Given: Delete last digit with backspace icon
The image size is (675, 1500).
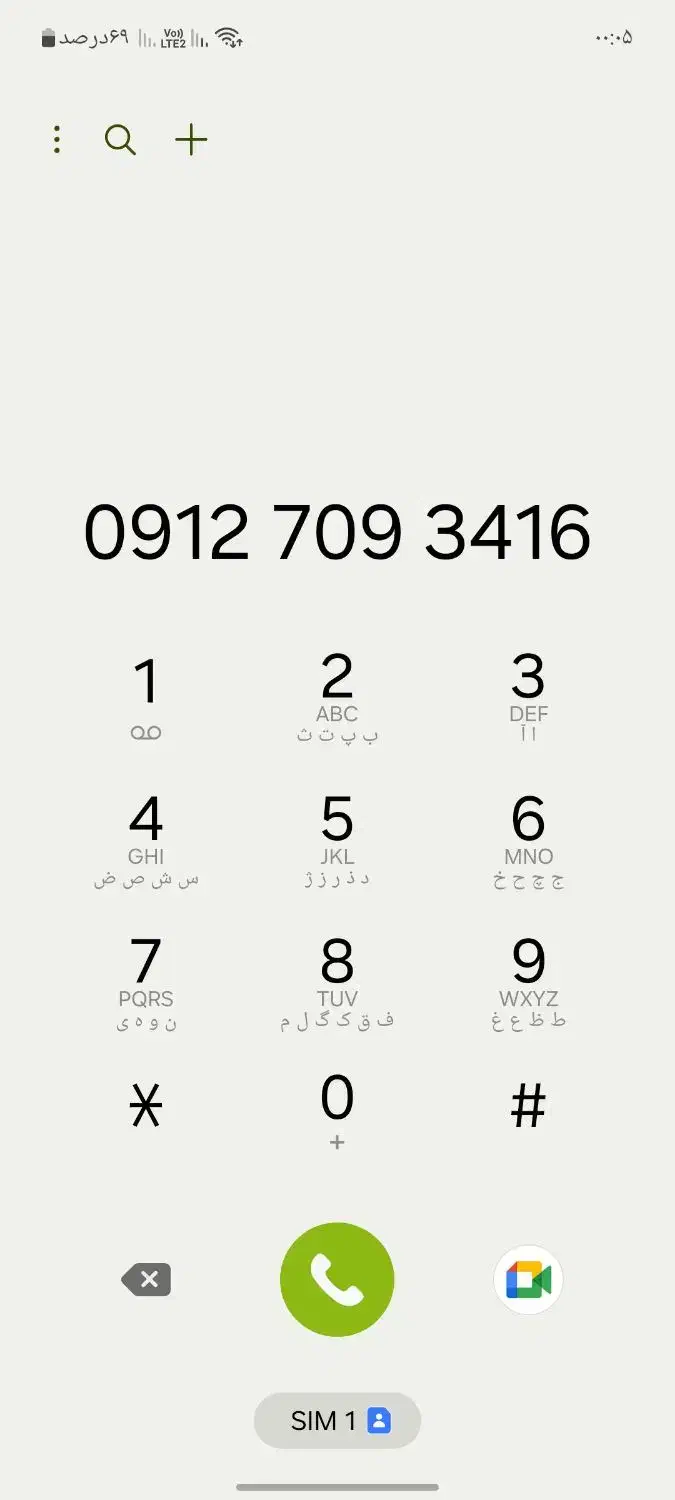Looking at the screenshot, I should click(146, 1280).
